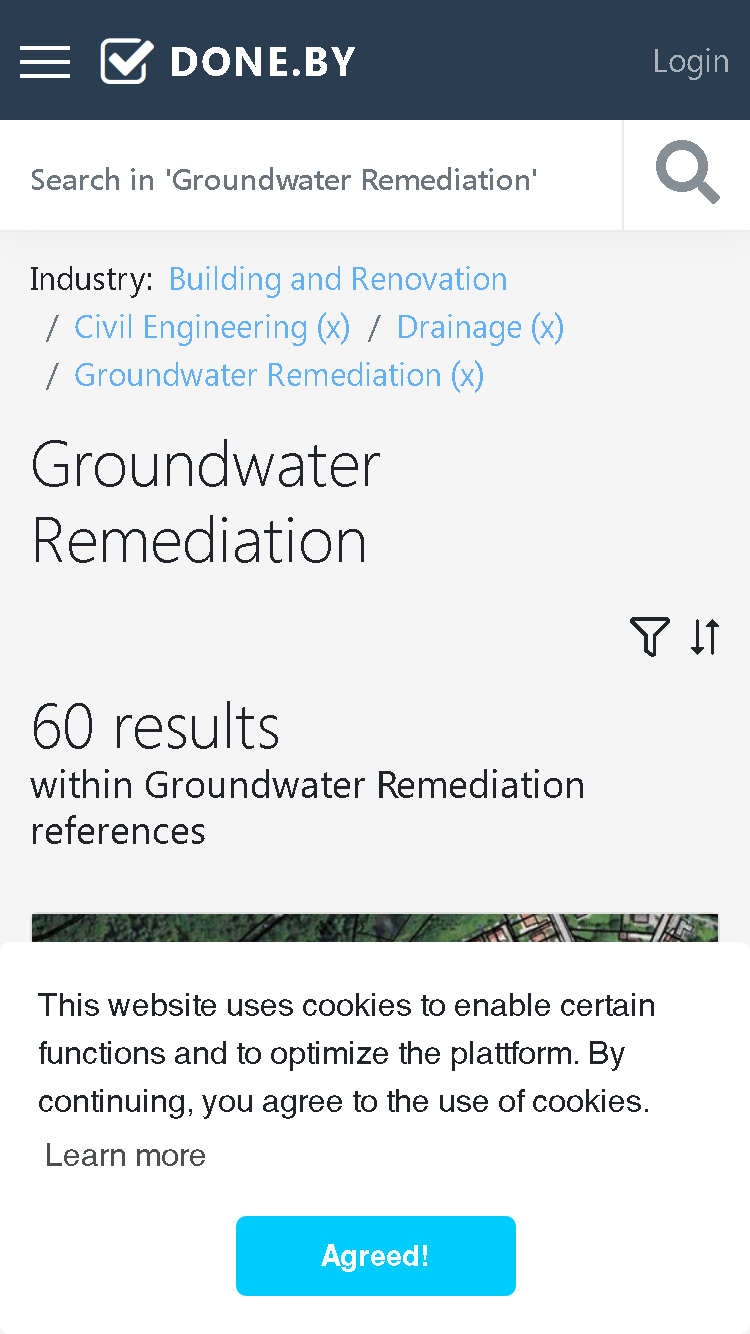Focus the 'Groundwater Remediation' search field
This screenshot has width=750, height=1334.
(x=311, y=180)
